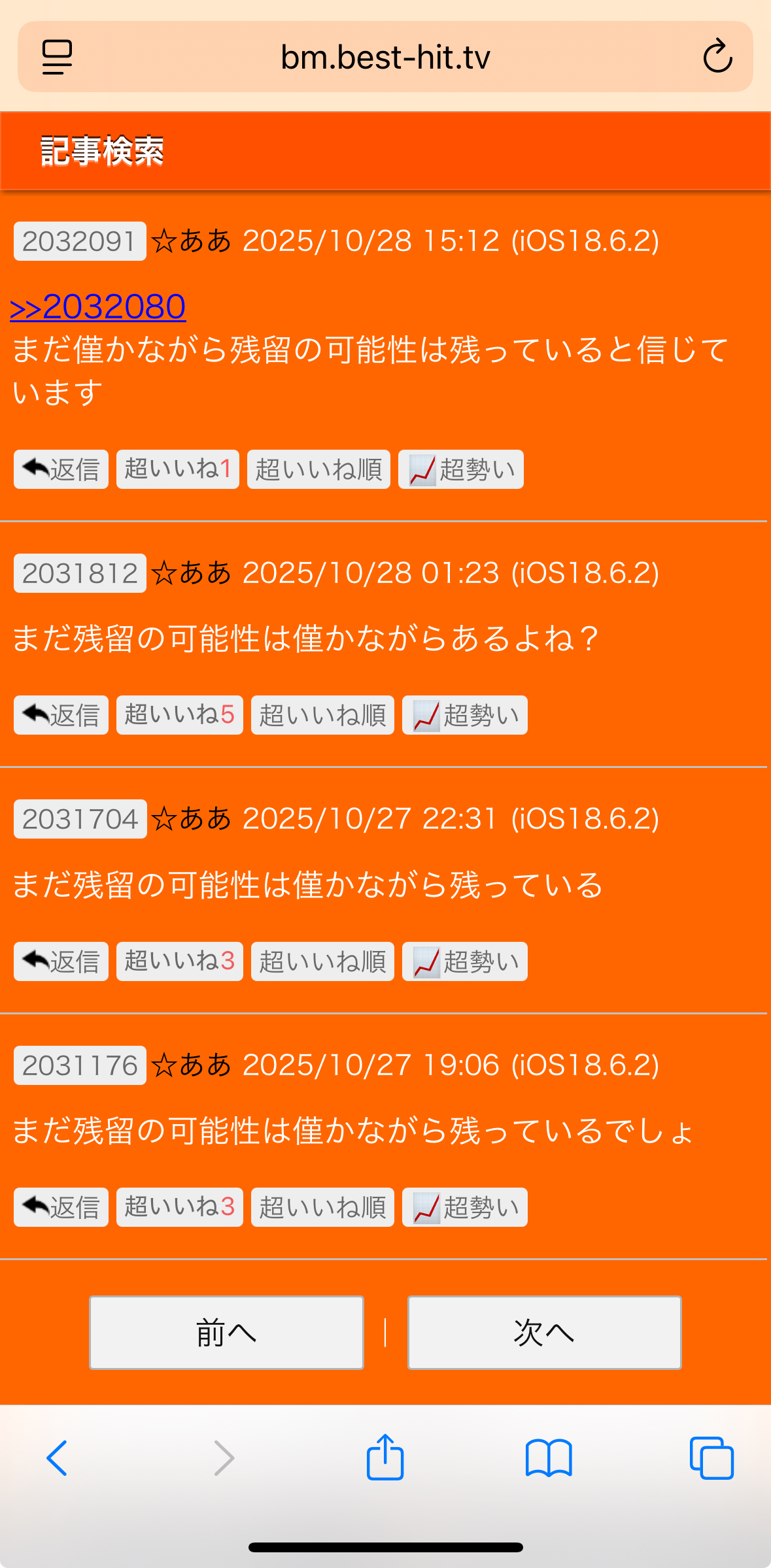This screenshot has height=1568, width=771.
Task: Go to next page with 次へ
Action: pos(544,1332)
